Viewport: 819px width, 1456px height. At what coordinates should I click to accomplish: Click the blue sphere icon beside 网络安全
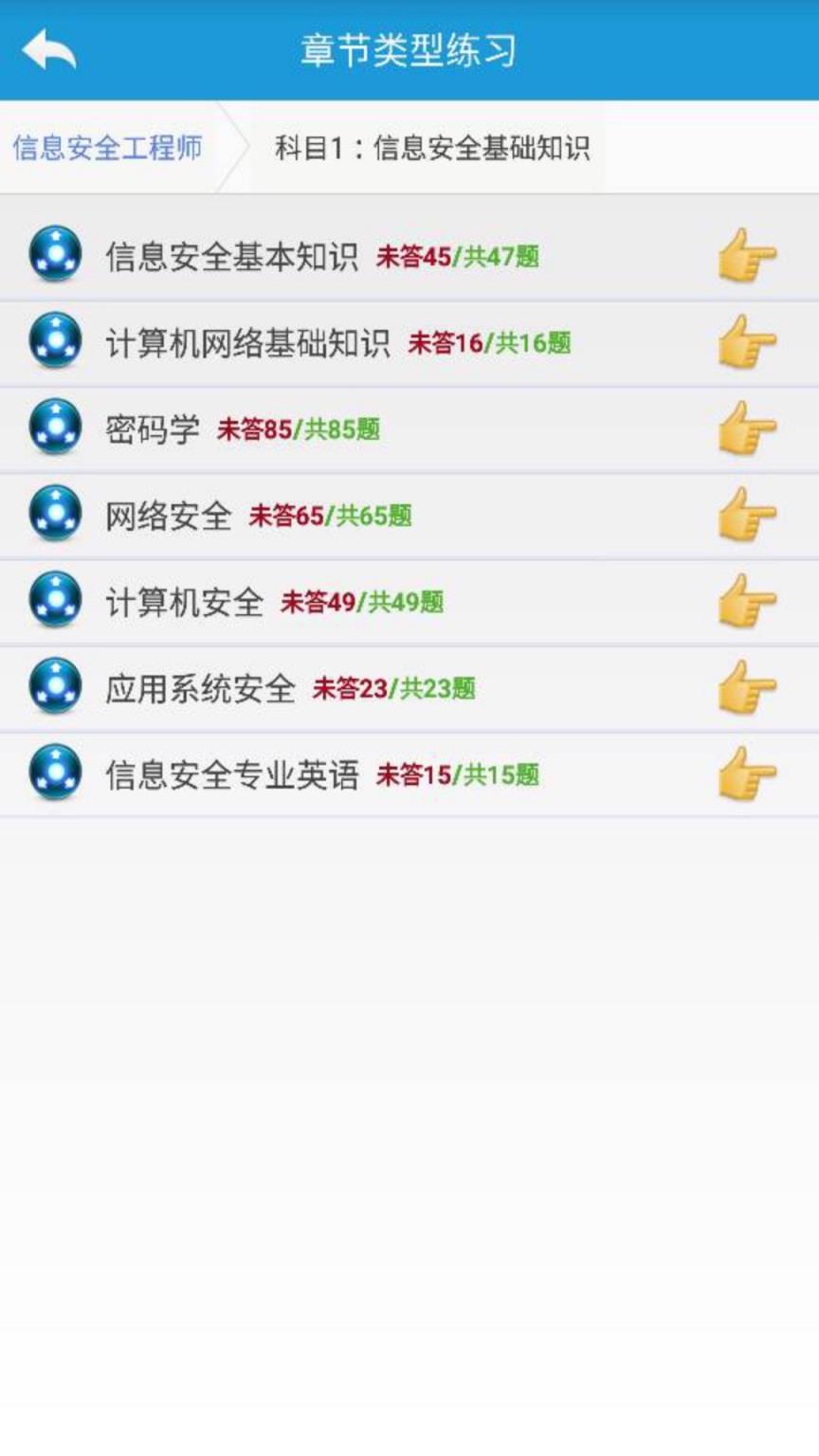pos(54,515)
